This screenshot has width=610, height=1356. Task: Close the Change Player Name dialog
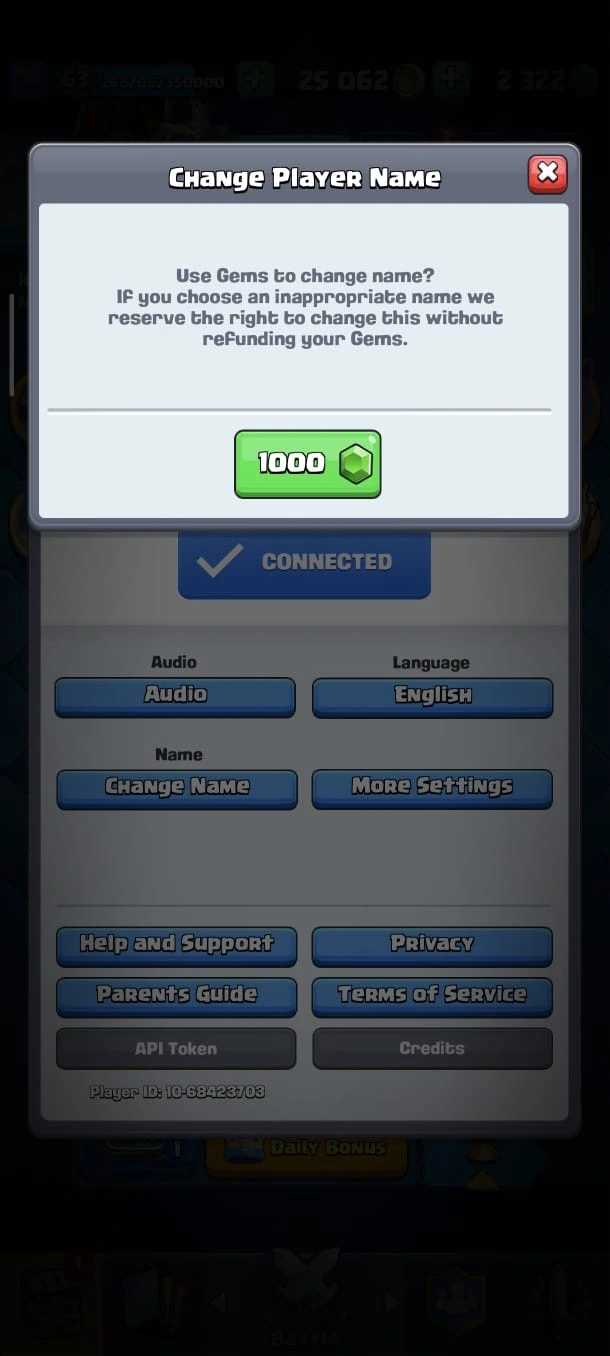(x=547, y=174)
